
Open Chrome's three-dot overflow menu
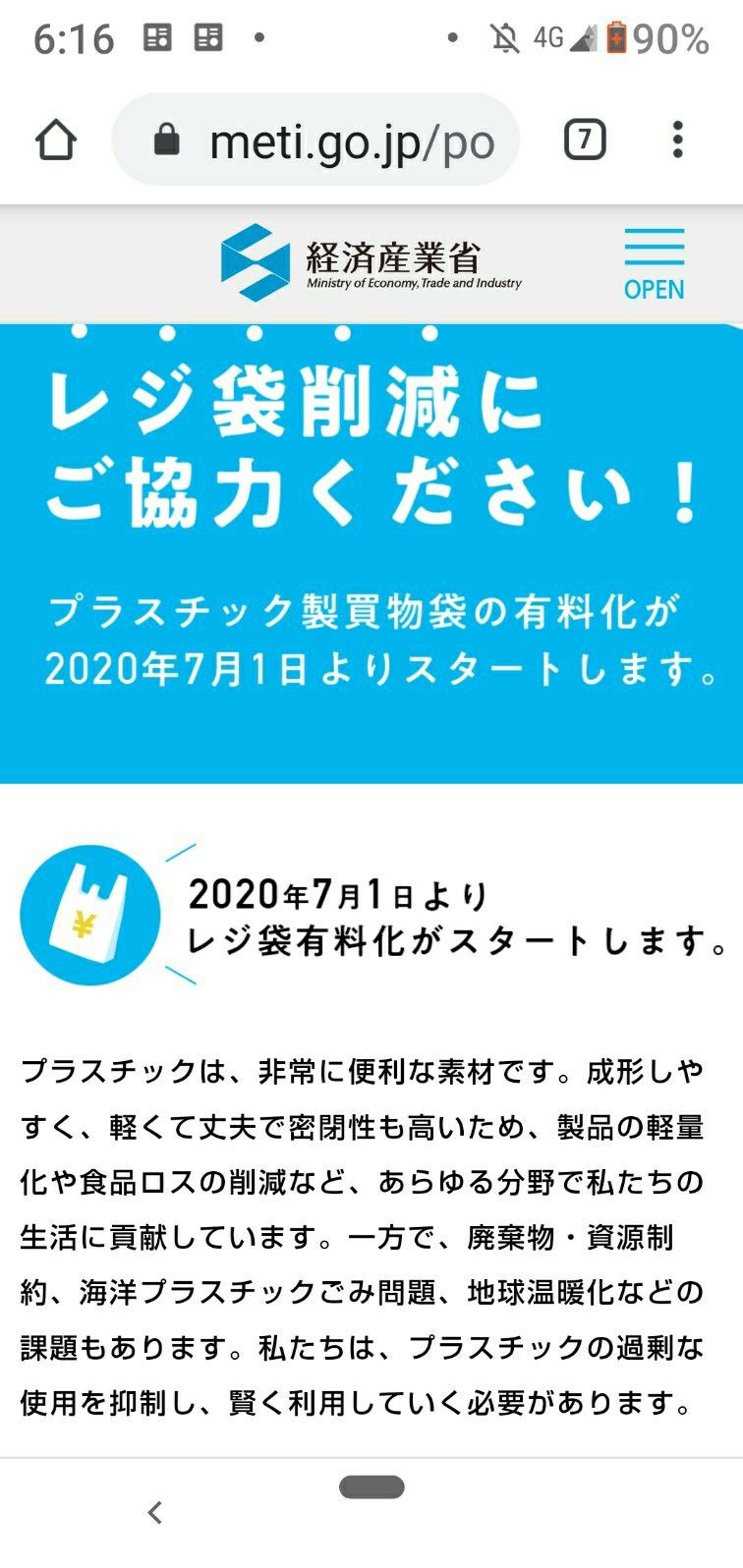pyautogui.click(x=677, y=140)
